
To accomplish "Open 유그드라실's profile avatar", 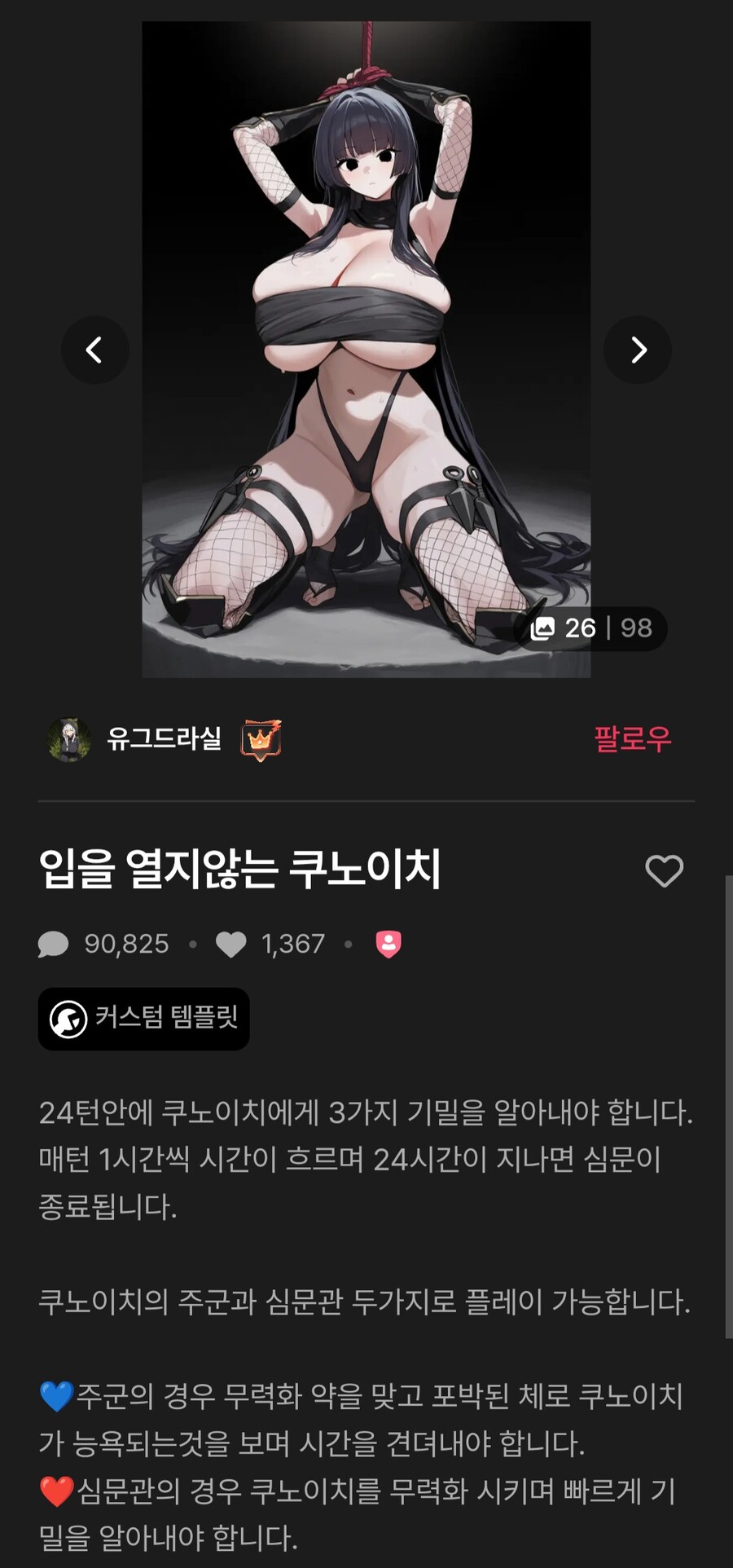I will tap(68, 740).
